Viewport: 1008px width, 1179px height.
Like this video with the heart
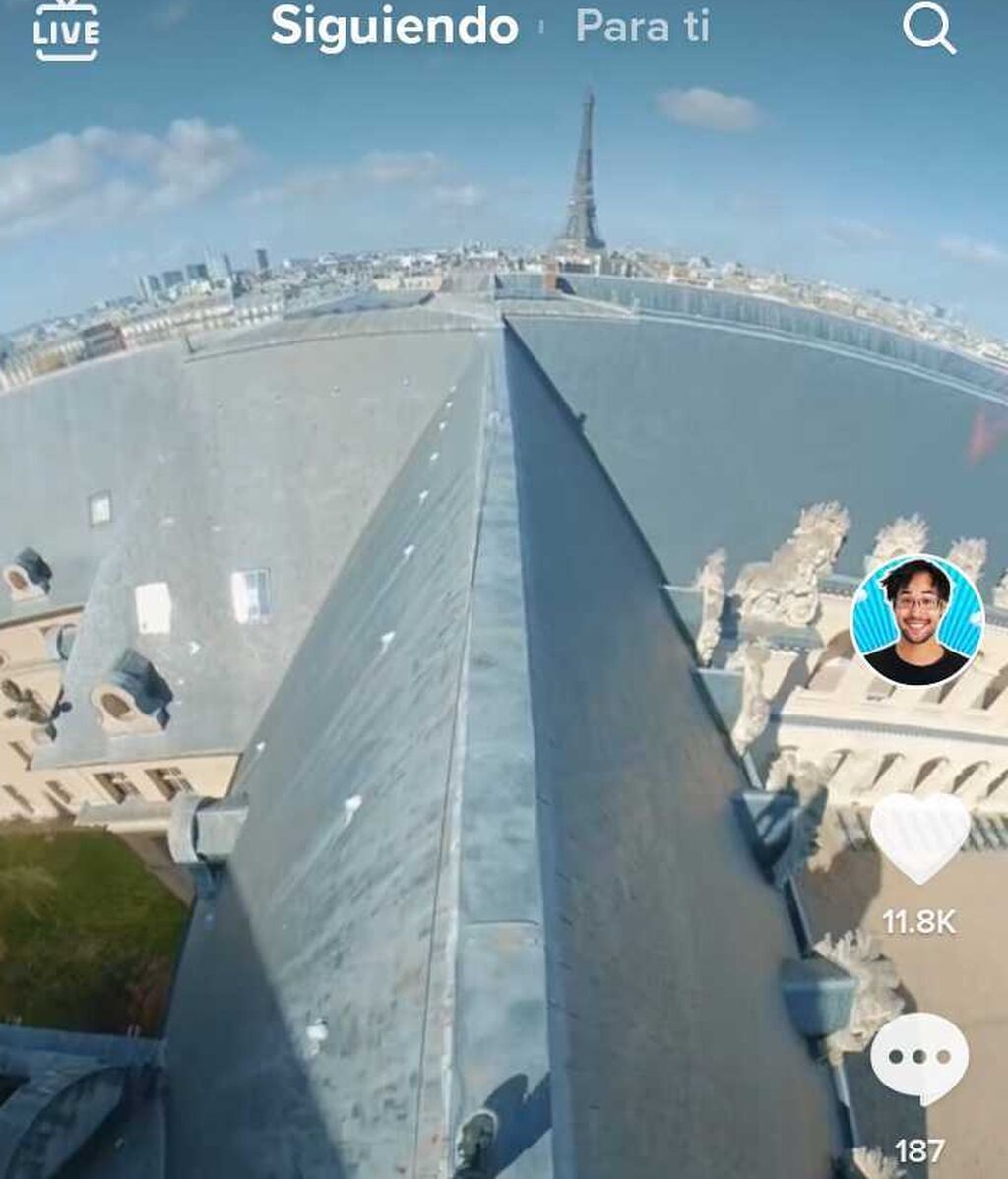click(919, 837)
